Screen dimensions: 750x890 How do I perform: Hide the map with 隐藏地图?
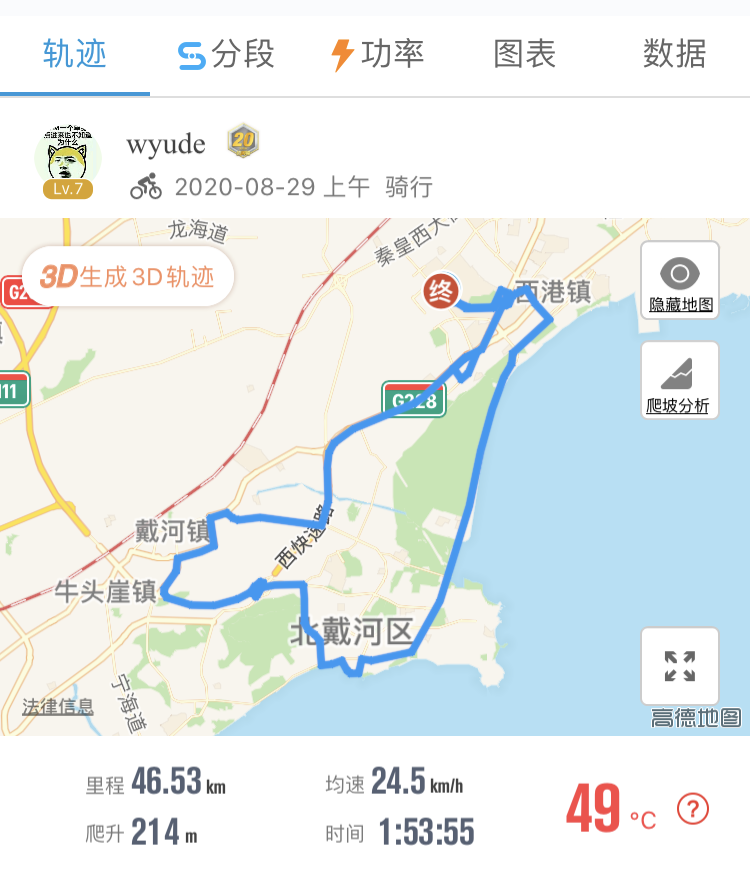pyautogui.click(x=680, y=281)
